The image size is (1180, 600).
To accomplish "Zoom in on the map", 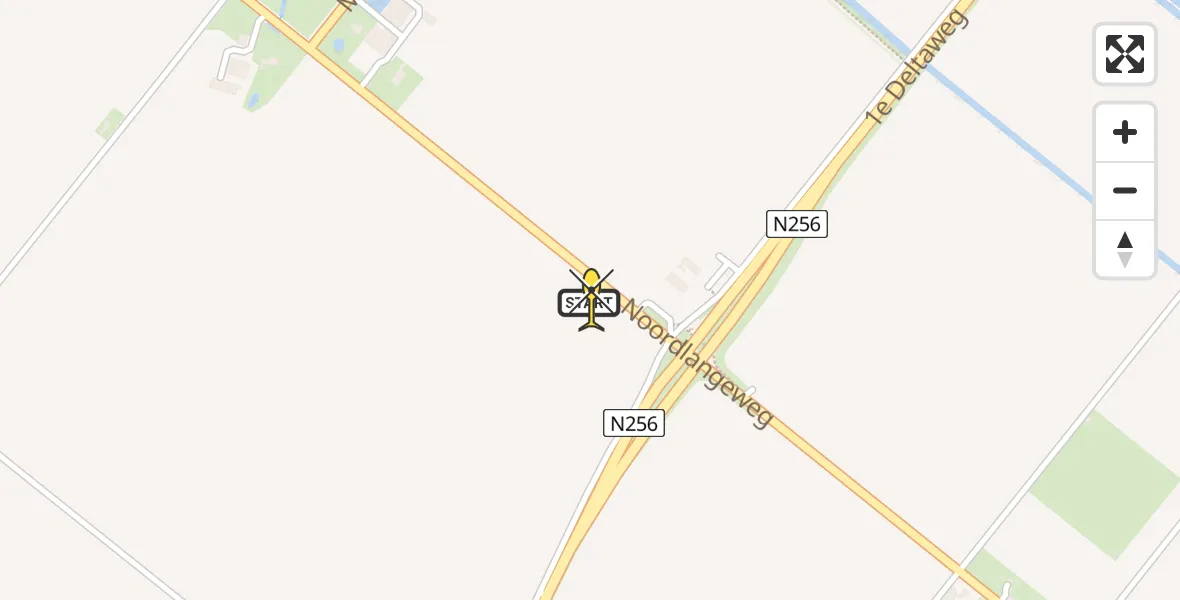I will 1124,133.
